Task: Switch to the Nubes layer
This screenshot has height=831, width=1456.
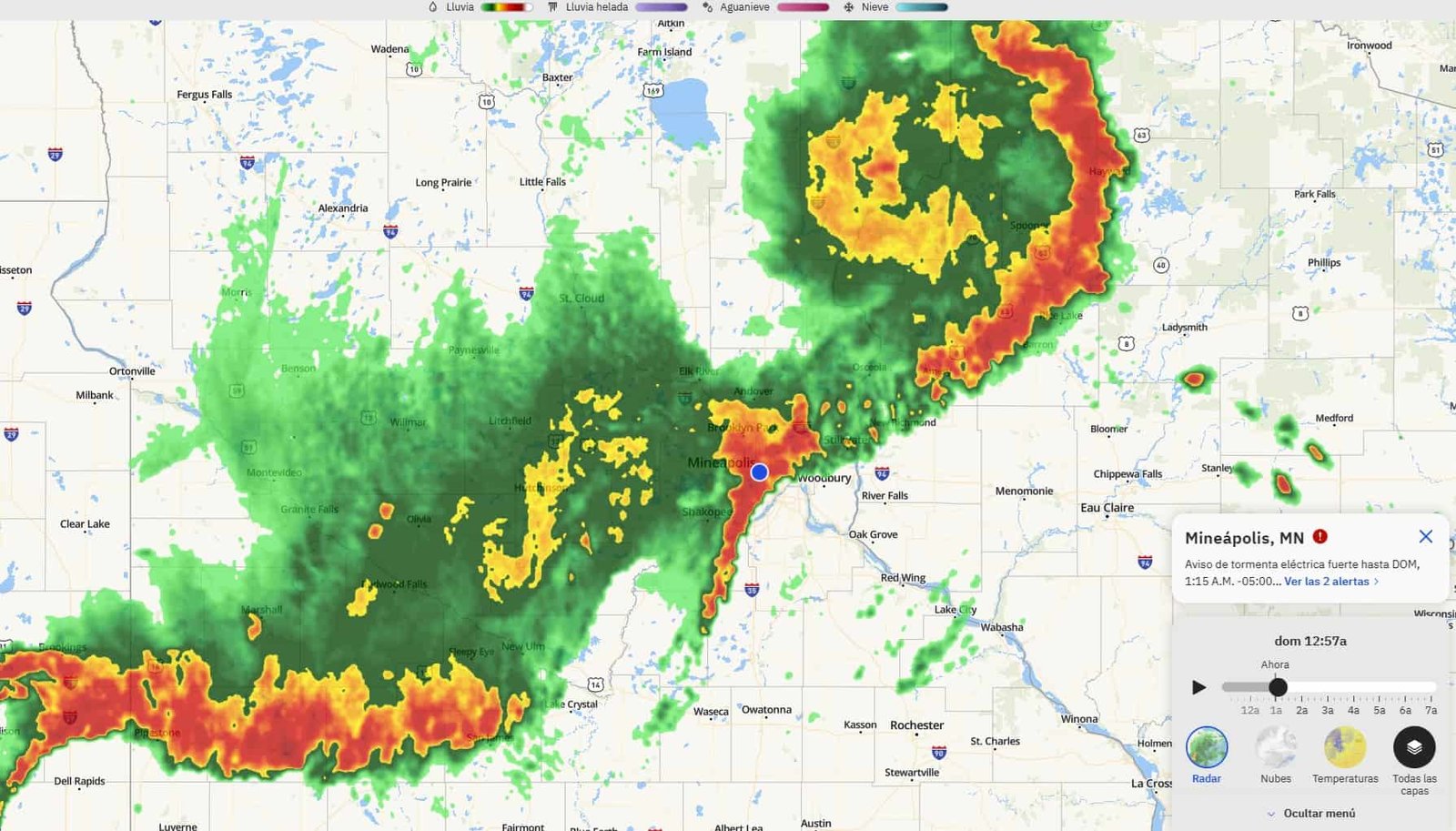Action: click(x=1276, y=748)
